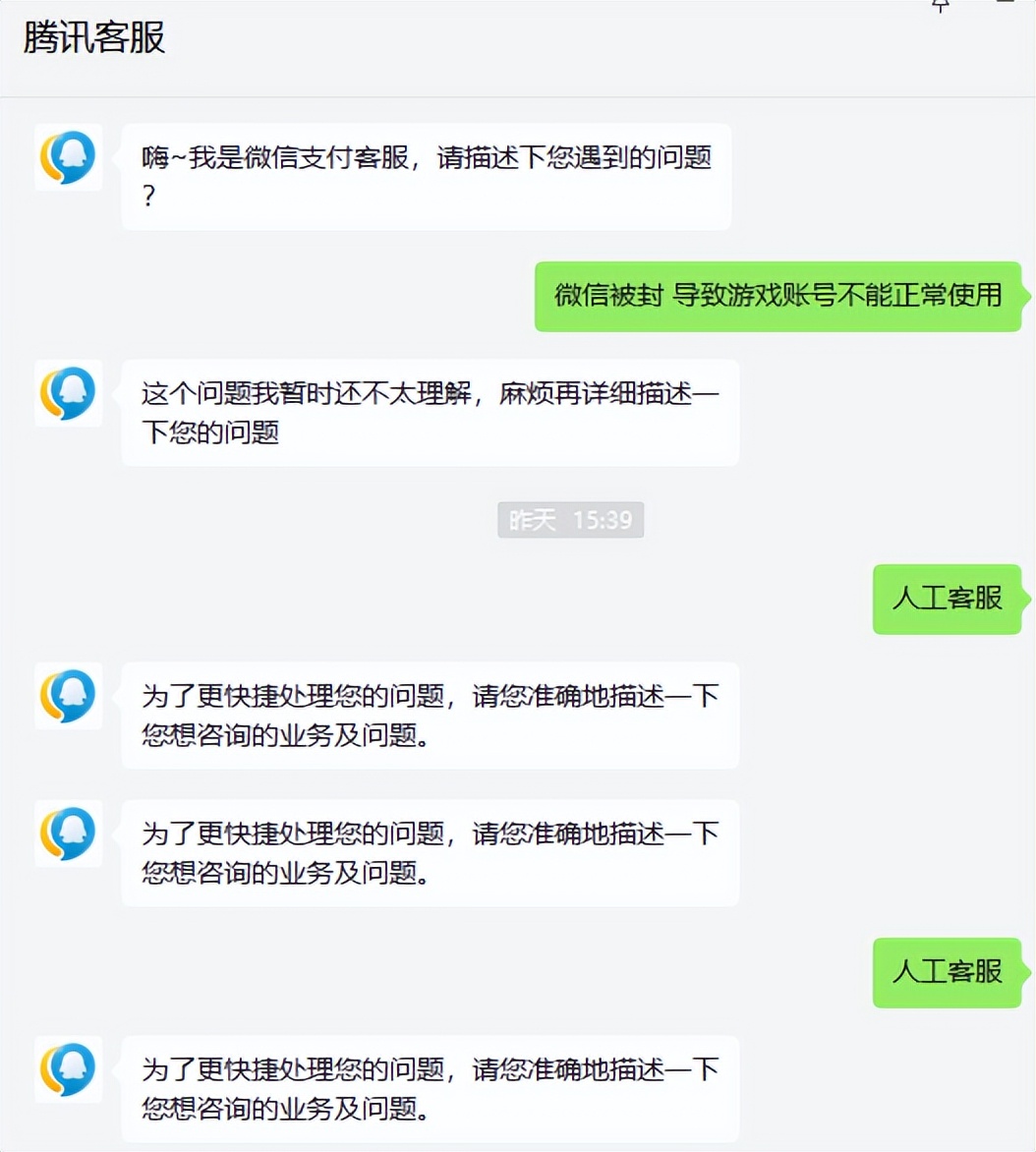Select the greeting message from 微信支付客服
The height and width of the screenshot is (1152, 1036).
[x=425, y=176]
